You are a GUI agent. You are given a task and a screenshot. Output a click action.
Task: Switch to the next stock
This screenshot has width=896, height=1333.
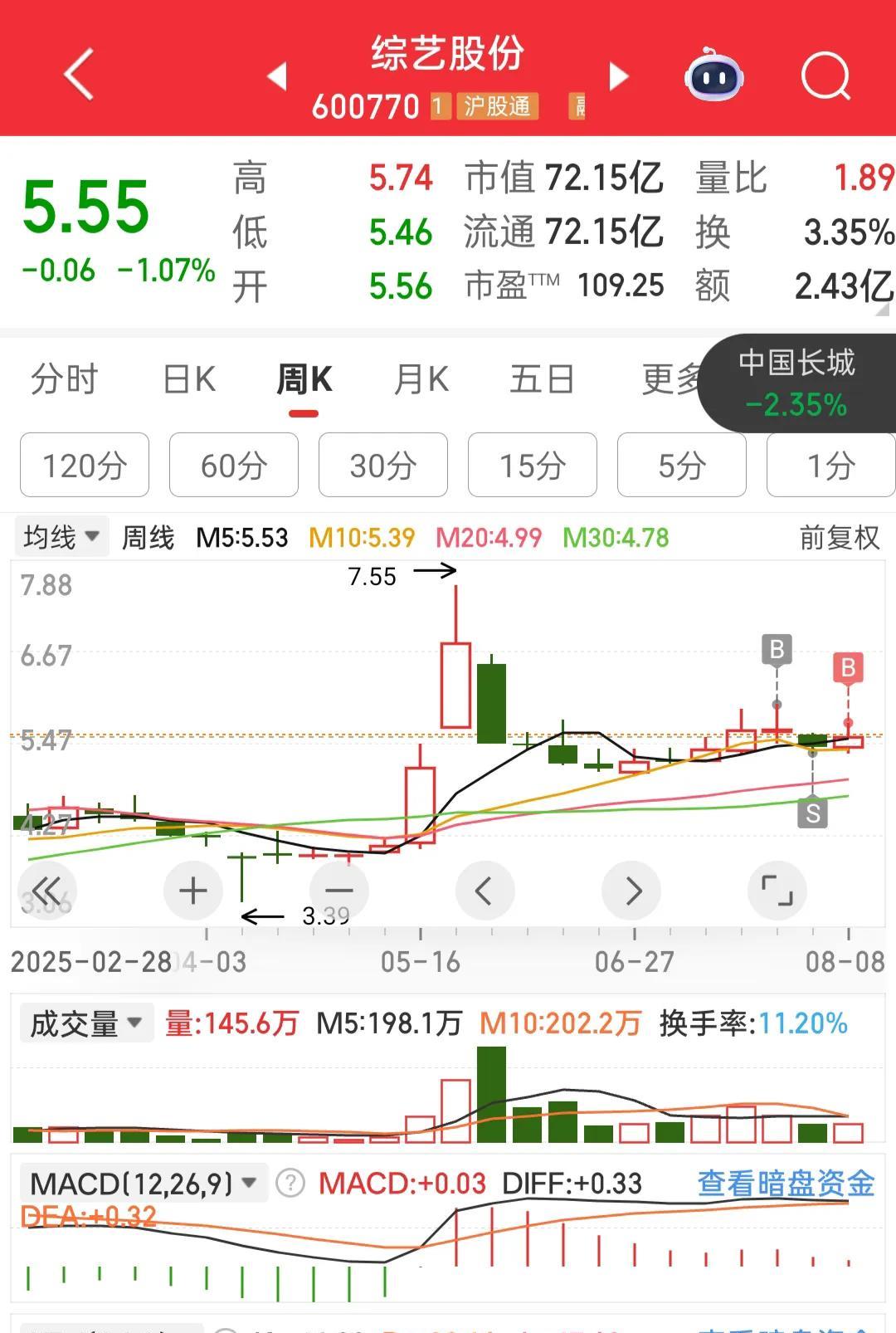point(619,76)
